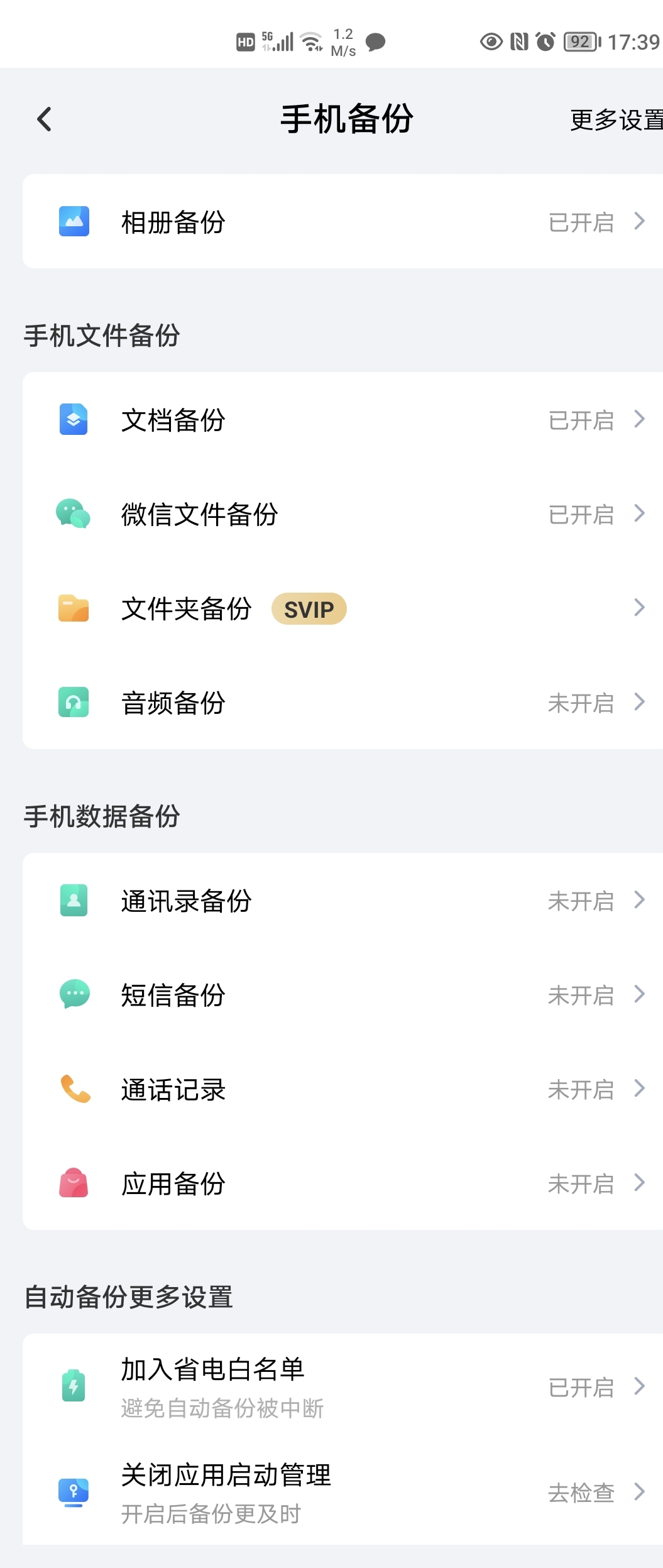Viewport: 663px width, 1568px height.
Task: Tap the headphone icon for 音频备份
Action: coord(74,703)
